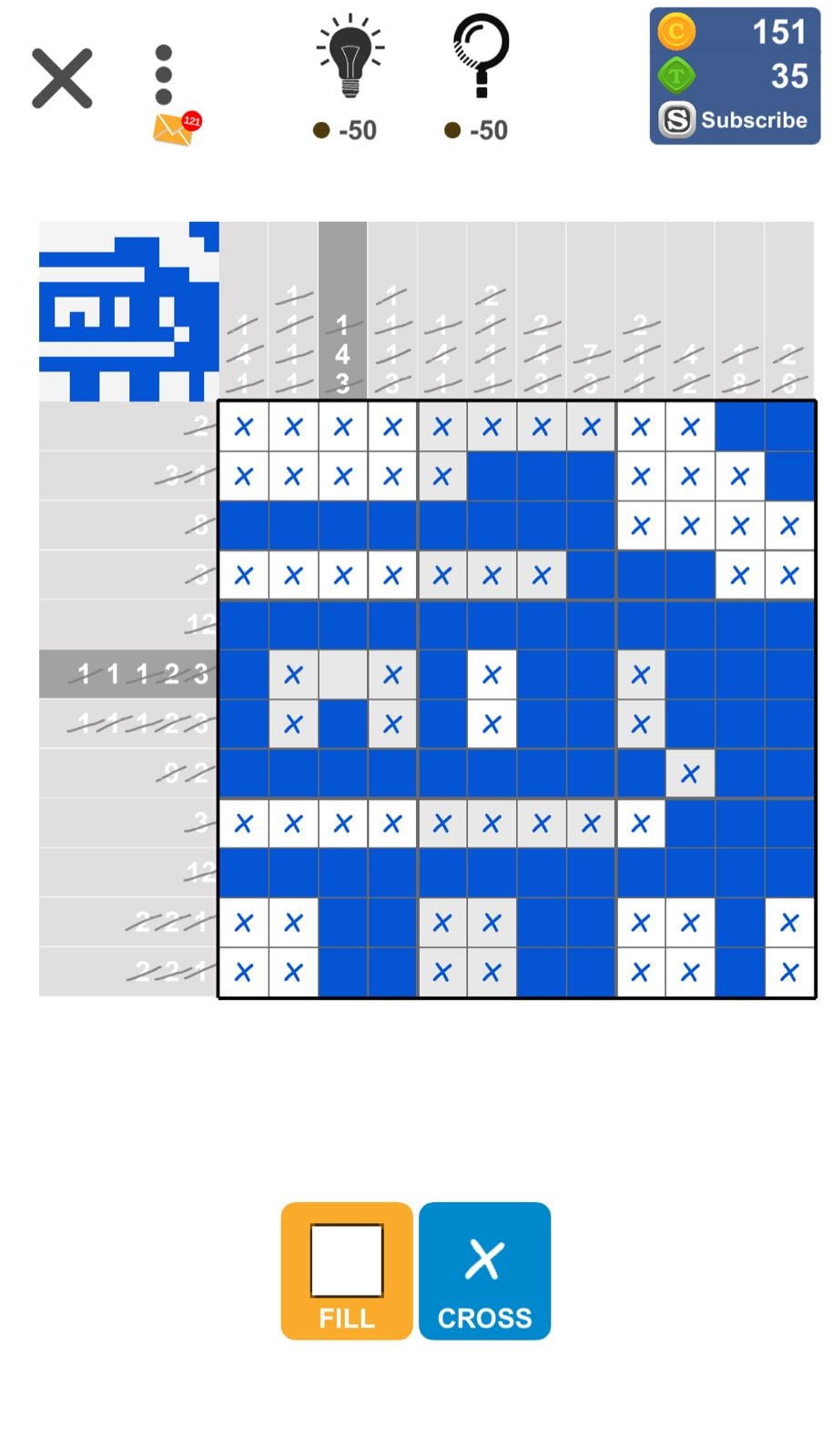Tap the coin balance showing 151

coord(735,33)
